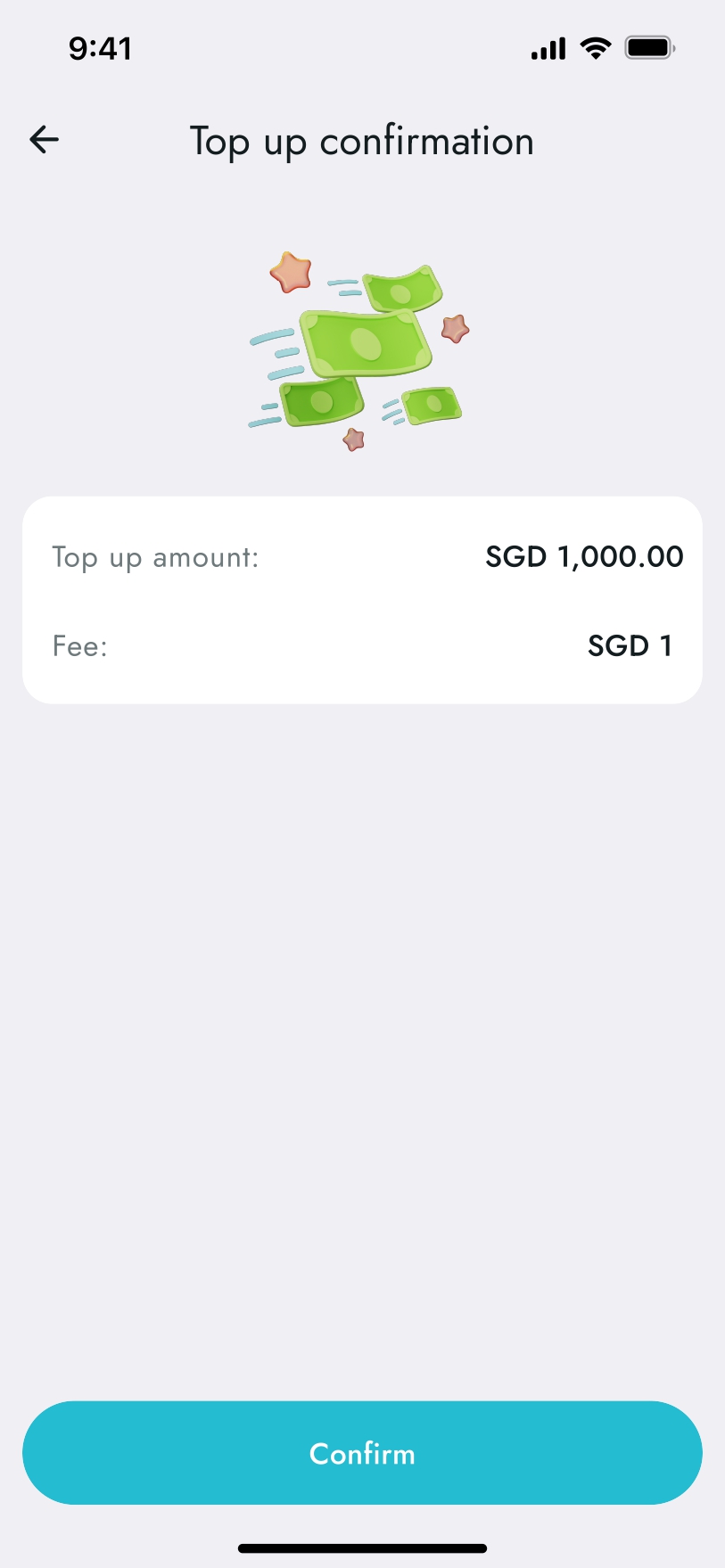This screenshot has height=1568, width=725.
Task: Tap the orange star in the illustration
Action: (x=291, y=274)
